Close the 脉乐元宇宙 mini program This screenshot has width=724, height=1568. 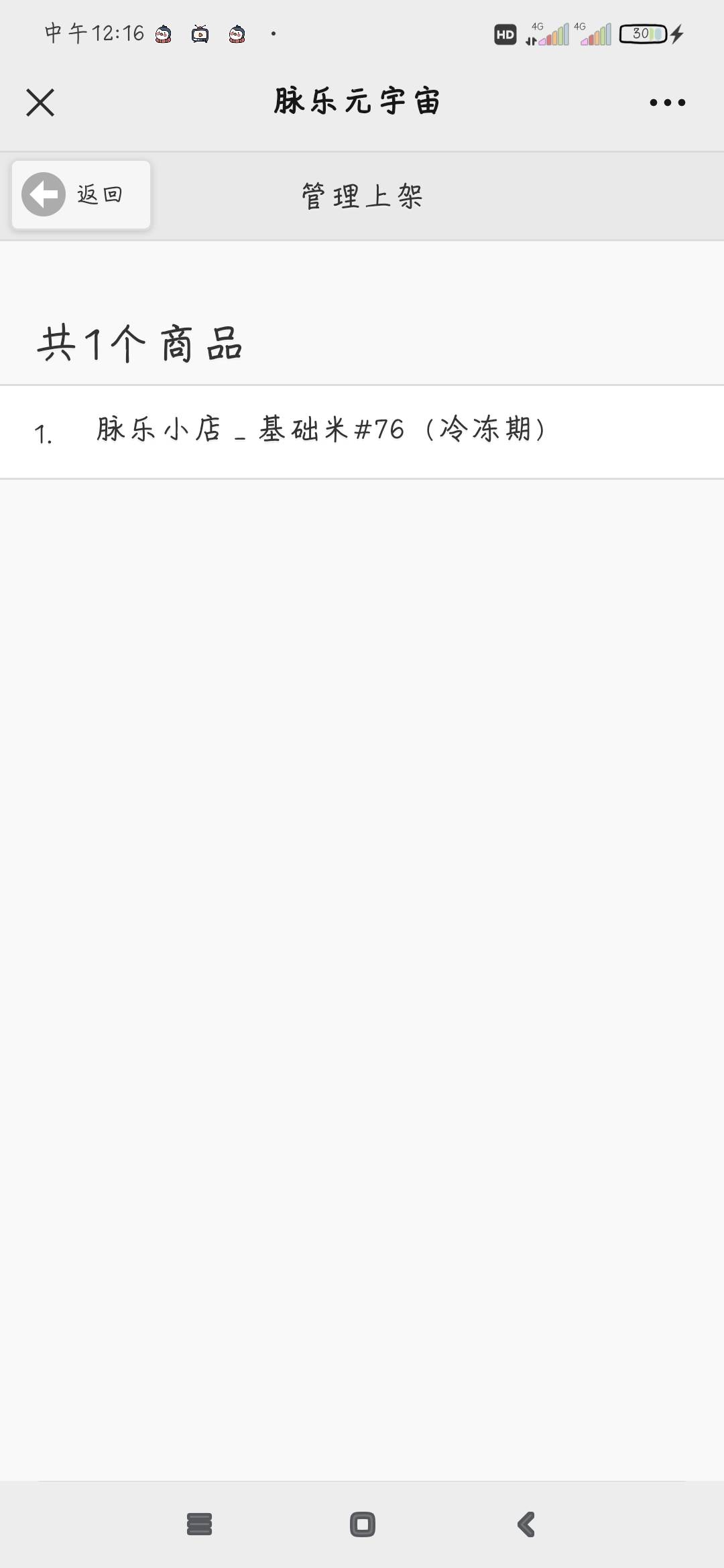coord(40,103)
